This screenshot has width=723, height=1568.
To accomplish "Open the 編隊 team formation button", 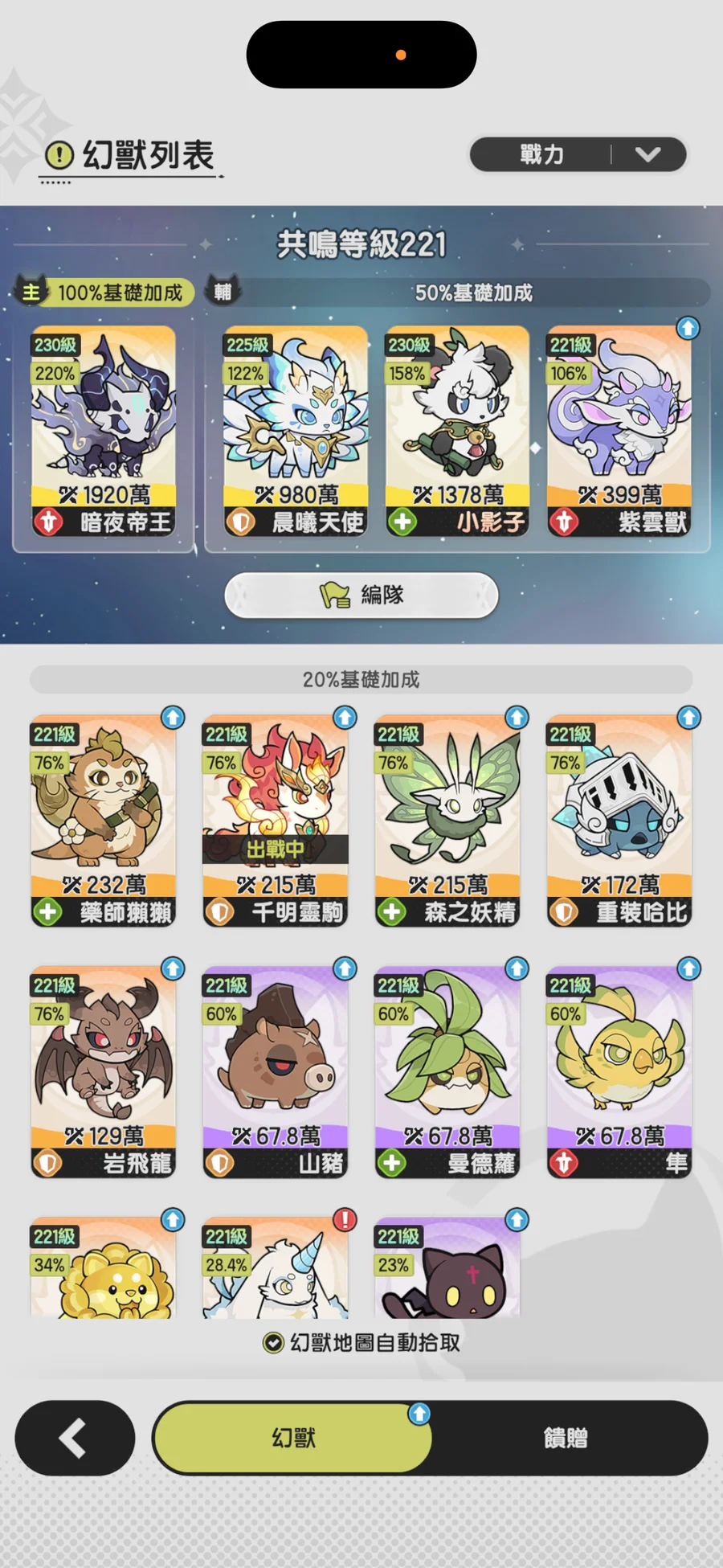I will [361, 595].
